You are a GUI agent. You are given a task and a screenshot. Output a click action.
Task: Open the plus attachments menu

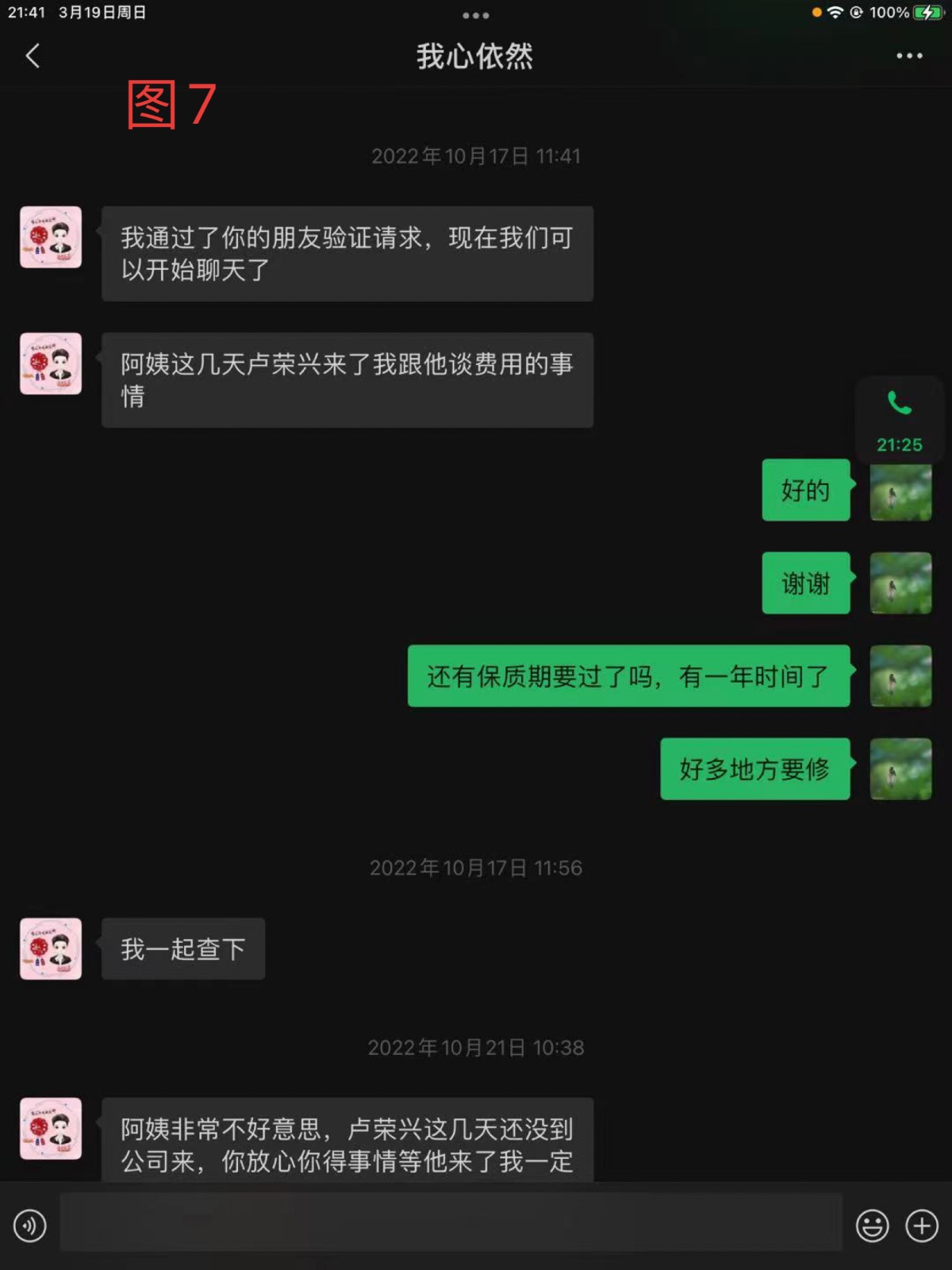[x=922, y=1226]
